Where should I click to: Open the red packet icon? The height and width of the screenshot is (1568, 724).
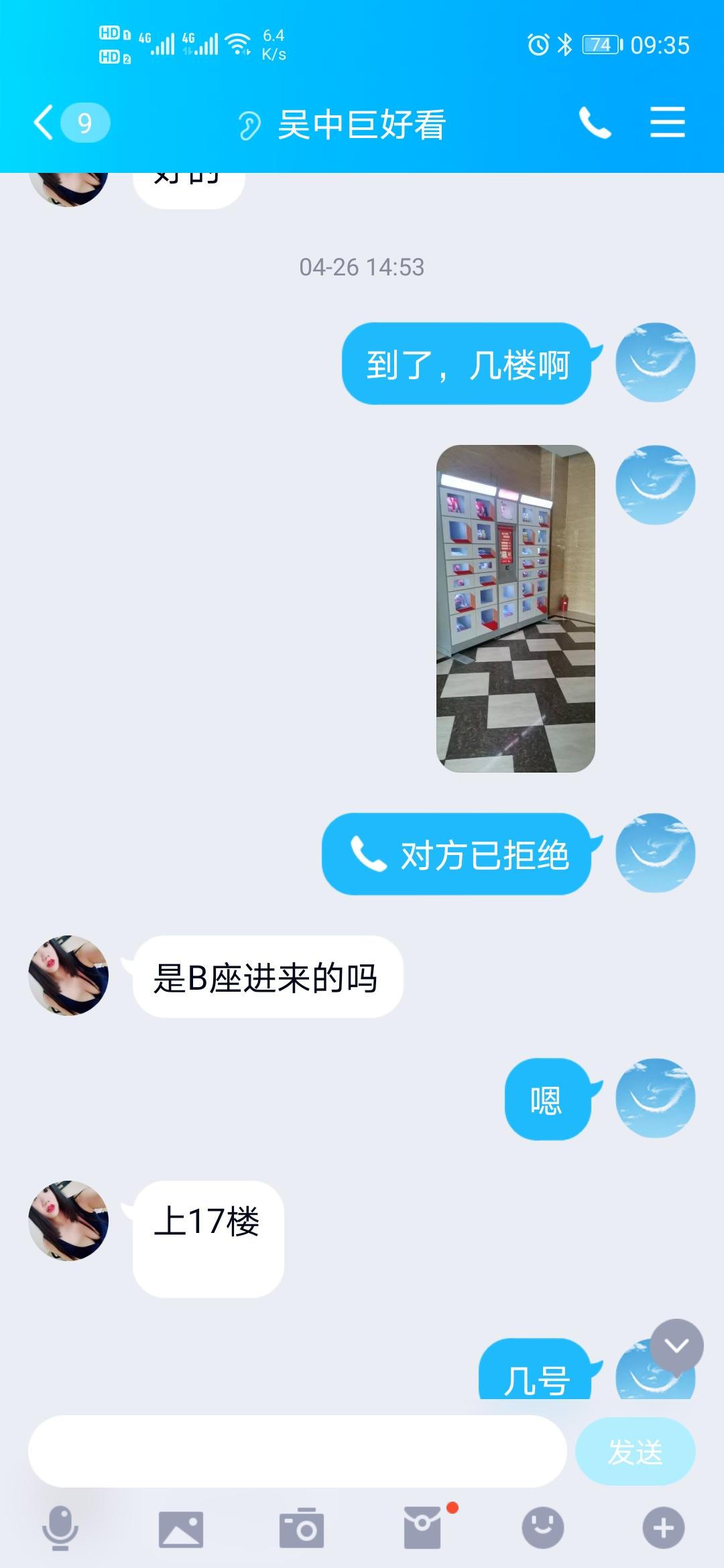click(x=422, y=1528)
